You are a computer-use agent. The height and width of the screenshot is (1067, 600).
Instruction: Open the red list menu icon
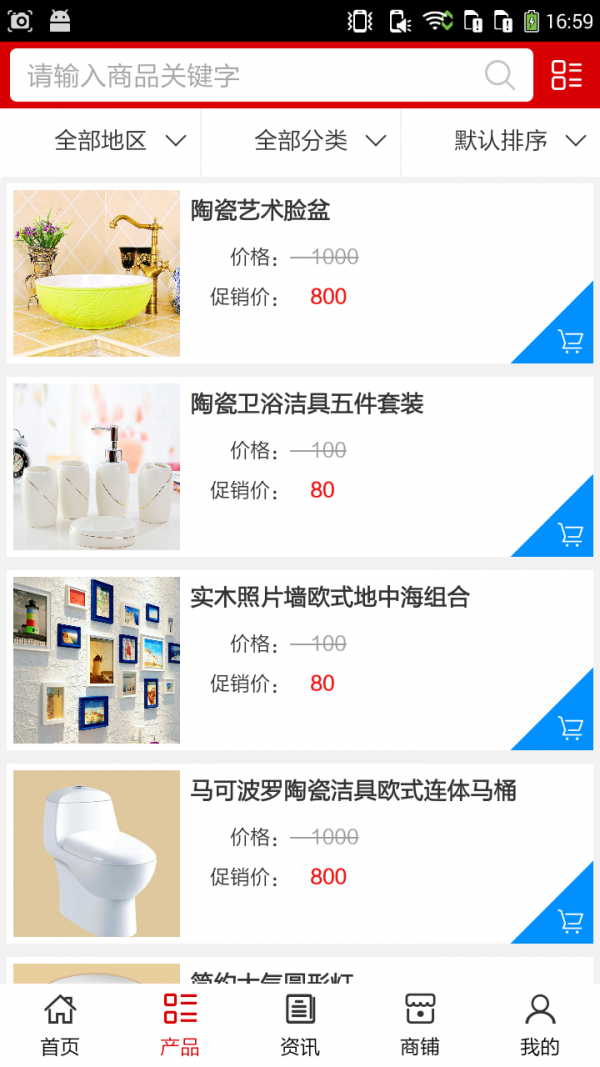pos(566,75)
